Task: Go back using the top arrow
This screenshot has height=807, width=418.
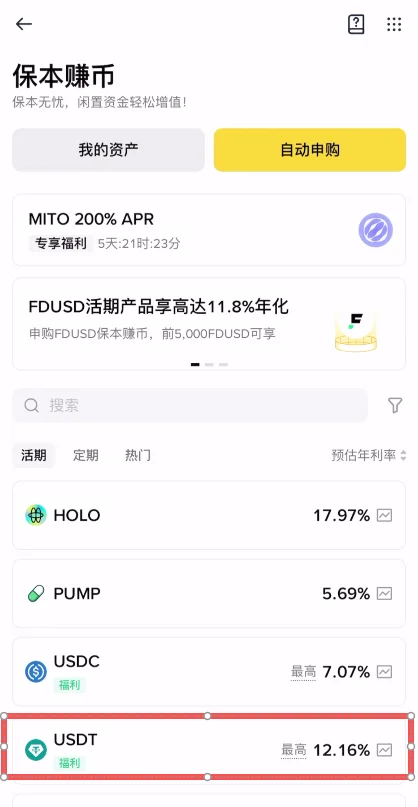Action: click(24, 24)
